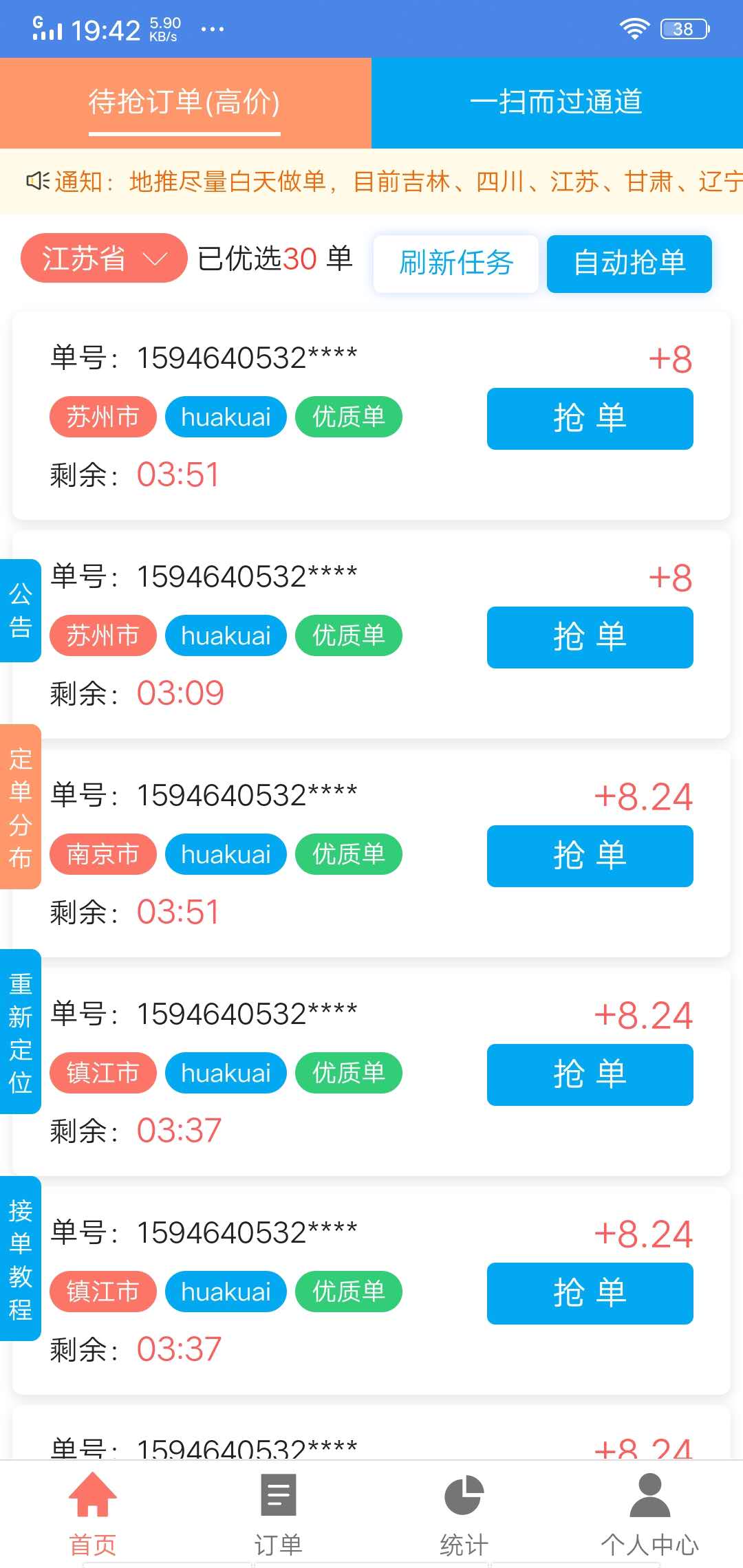Open the 首页 home icon
This screenshot has width=743, height=1568.
[x=91, y=1494]
